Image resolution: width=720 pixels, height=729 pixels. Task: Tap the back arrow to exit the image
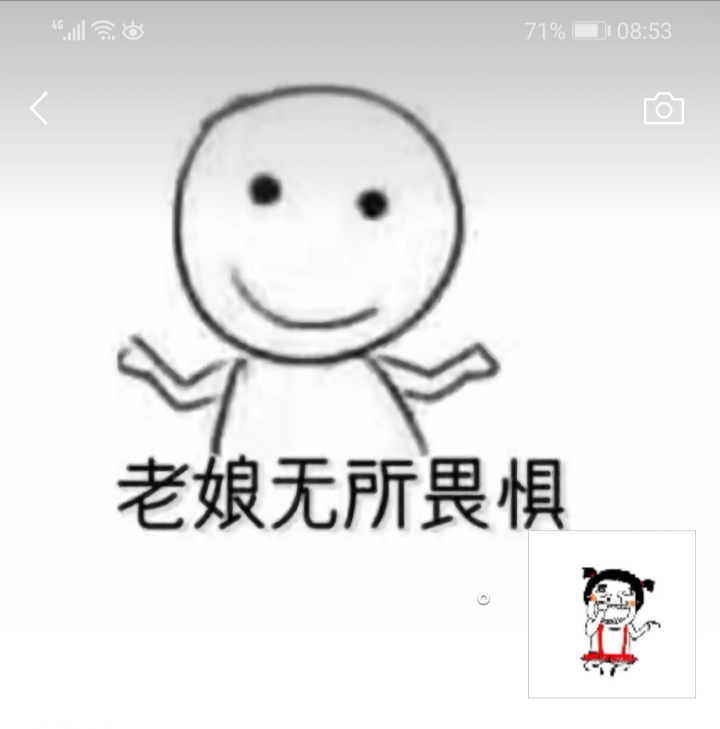coord(38,107)
